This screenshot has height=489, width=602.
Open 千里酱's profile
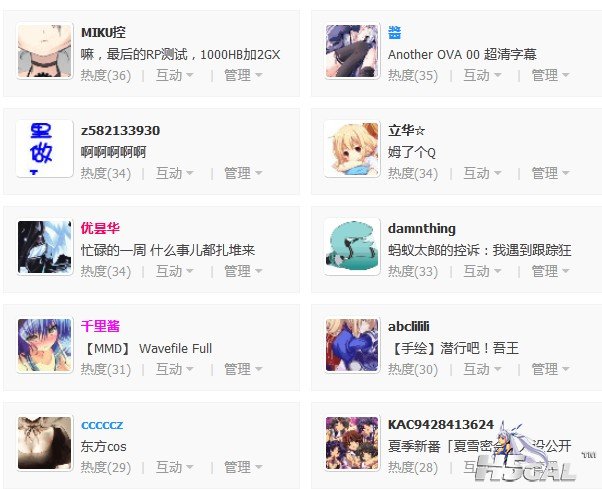coord(100,326)
